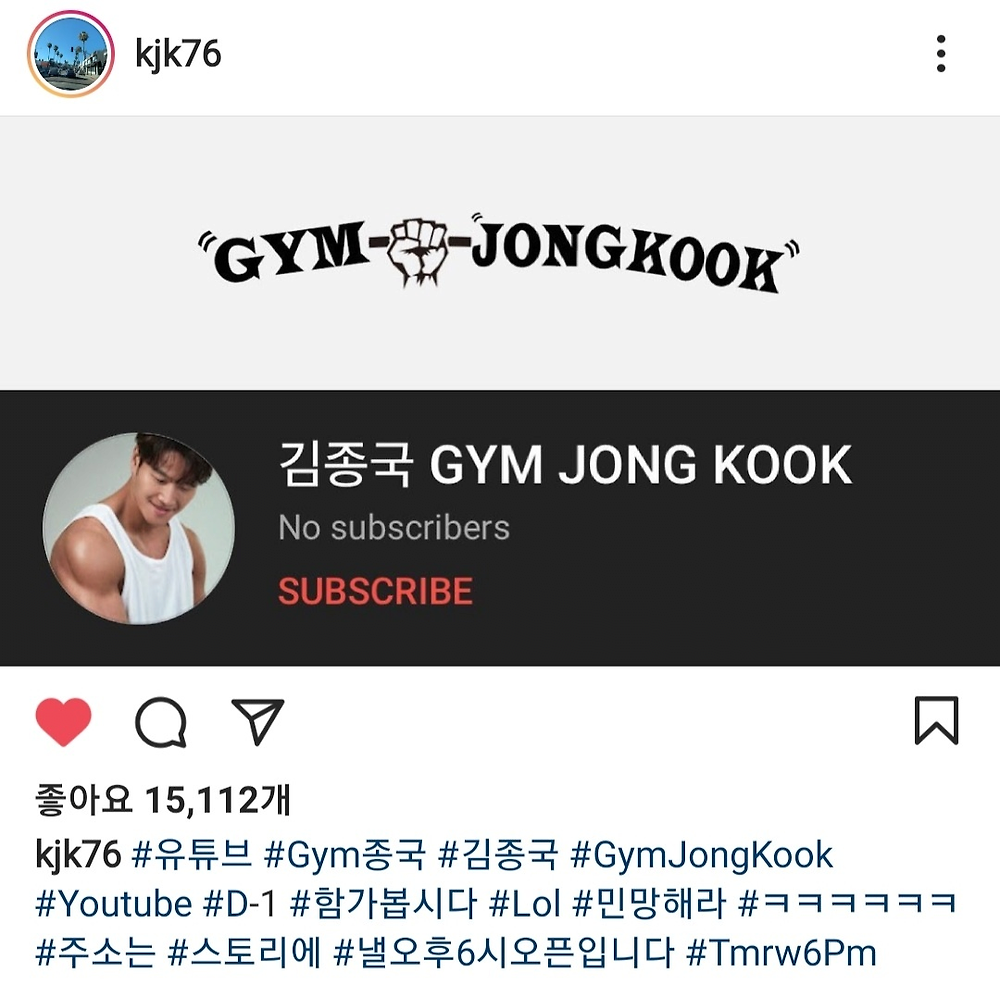Open the kjk76 username at post header
This screenshot has width=1000, height=987.
(178, 53)
